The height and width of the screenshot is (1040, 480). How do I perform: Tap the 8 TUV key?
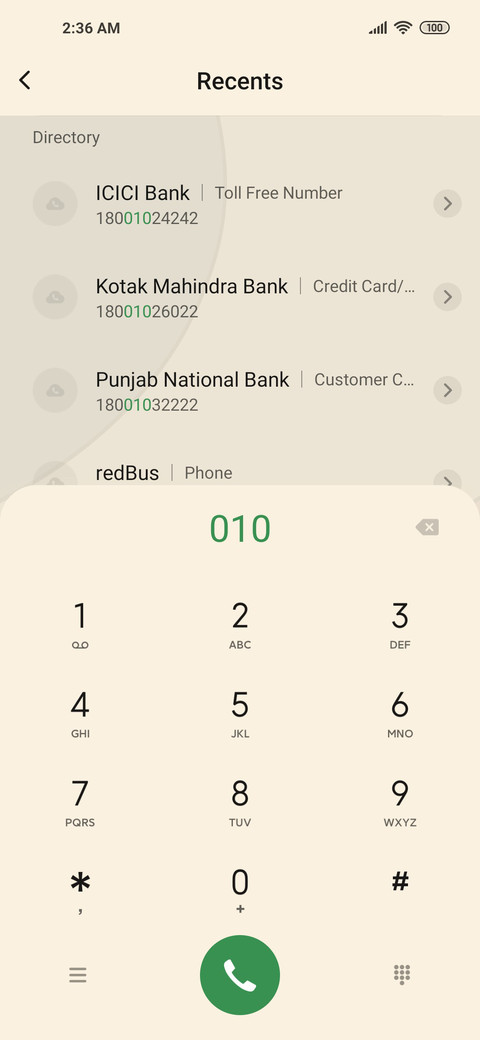coord(240,803)
